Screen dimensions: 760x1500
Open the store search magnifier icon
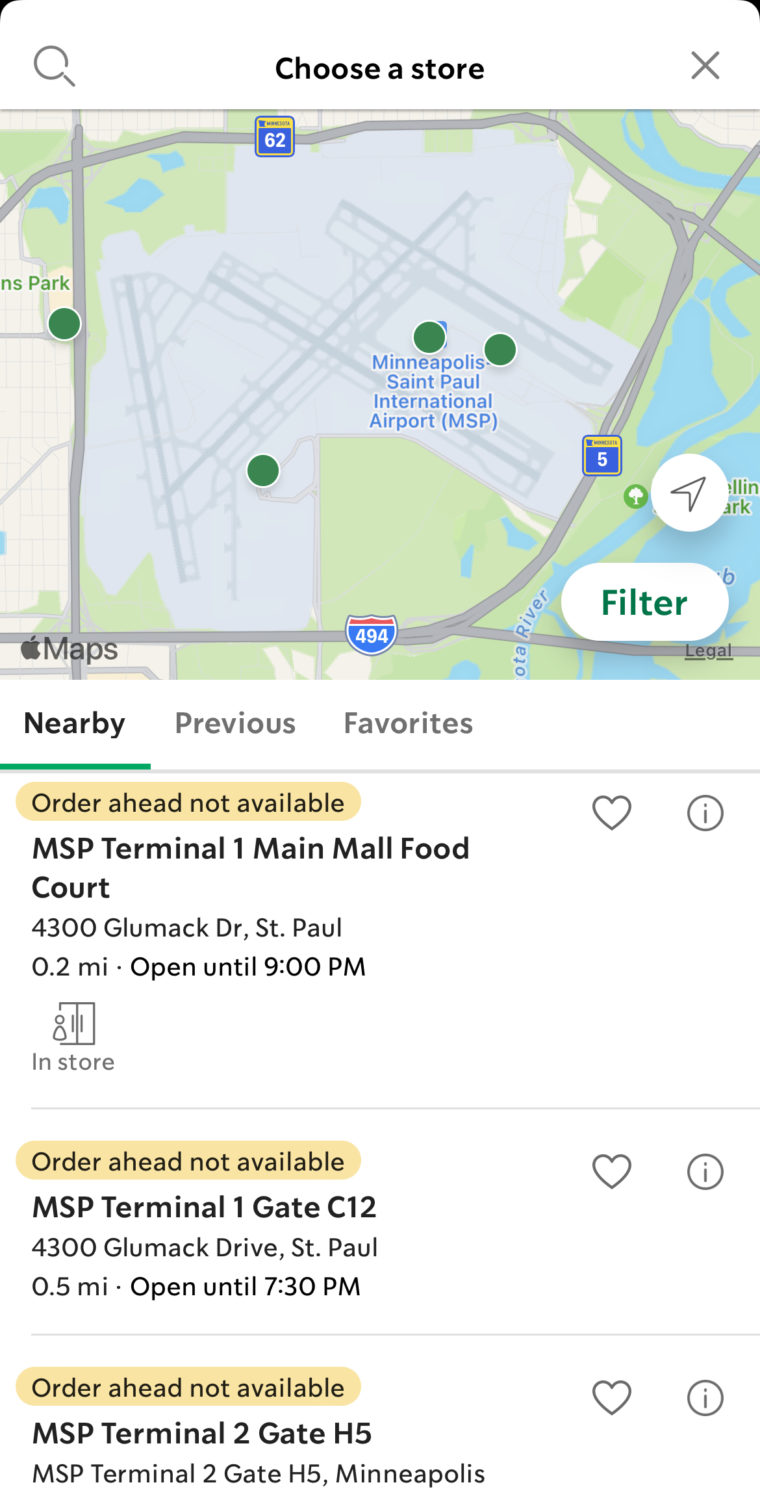click(x=54, y=64)
